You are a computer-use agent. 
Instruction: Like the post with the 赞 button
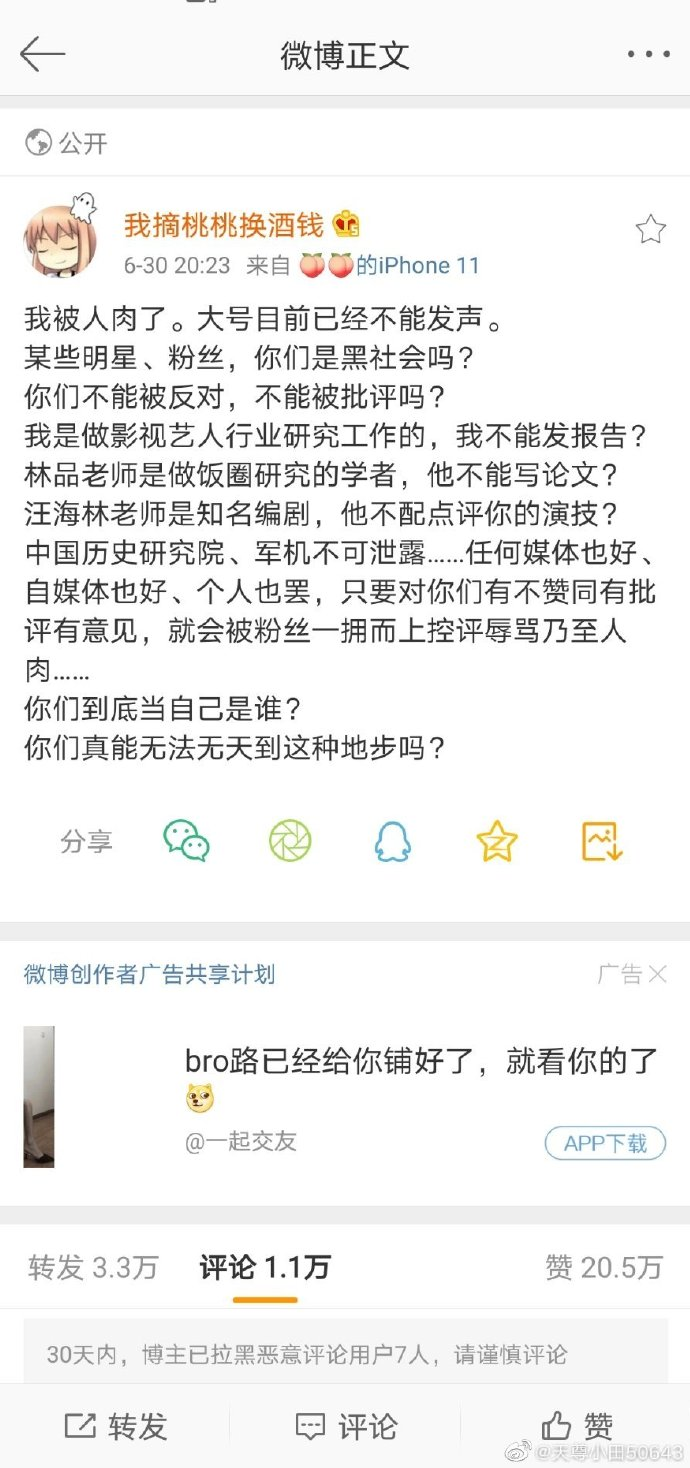pyautogui.click(x=576, y=1426)
